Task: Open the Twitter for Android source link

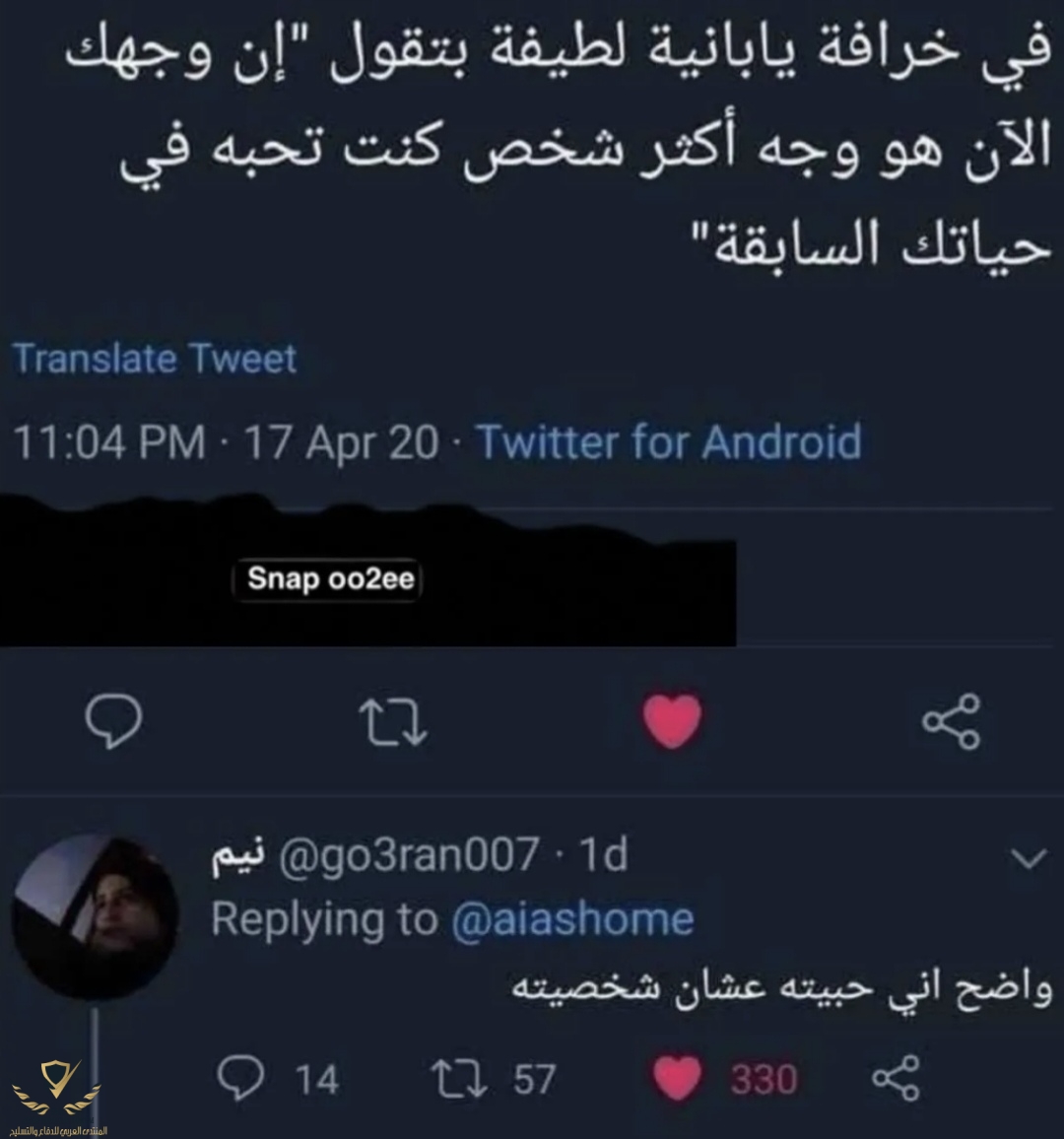Action: coord(669,441)
